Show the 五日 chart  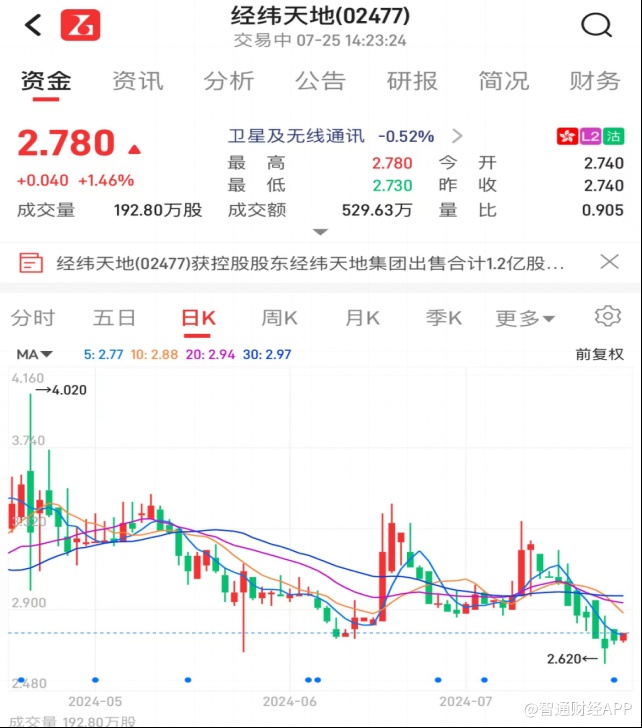point(114,318)
